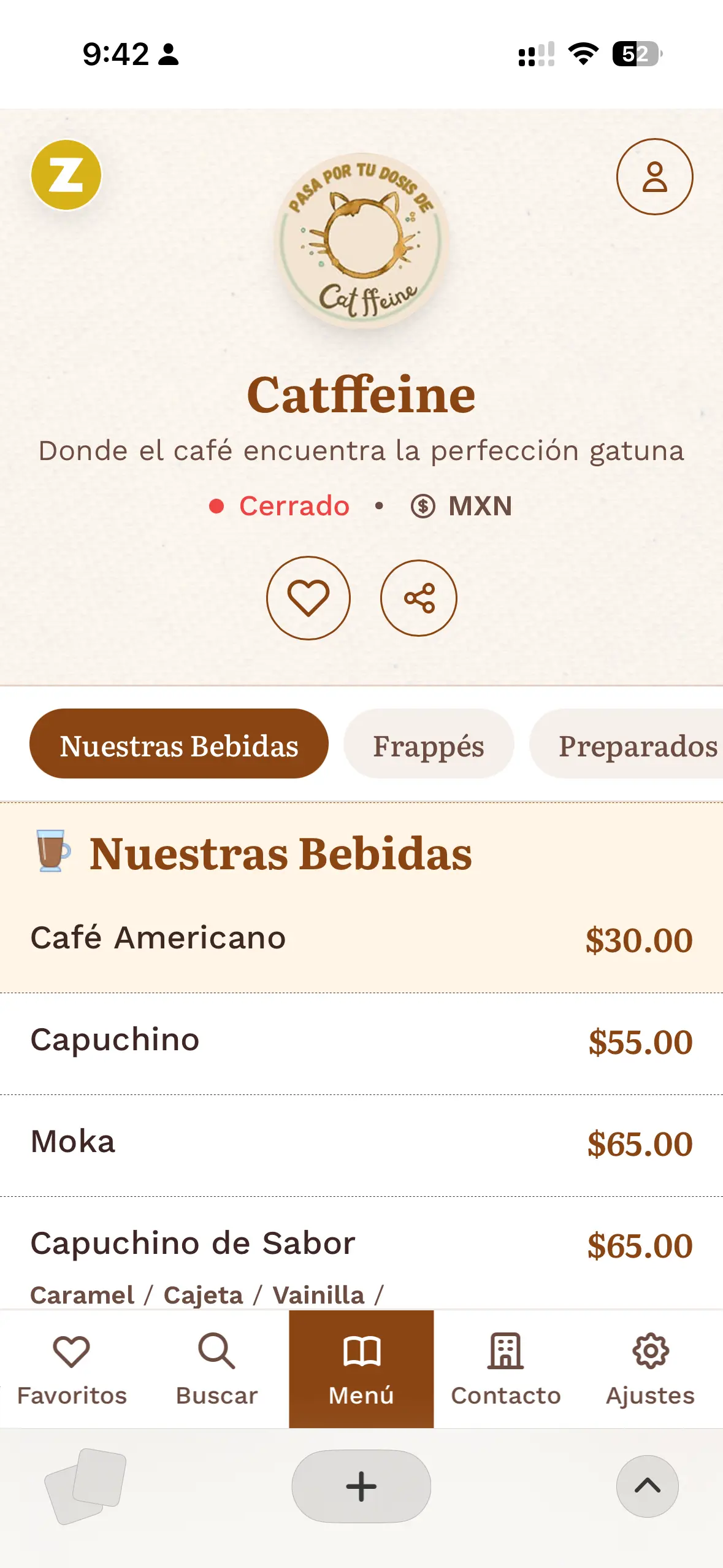Image resolution: width=723 pixels, height=1568 pixels.
Task: Open the user profile icon
Action: pyautogui.click(x=654, y=177)
